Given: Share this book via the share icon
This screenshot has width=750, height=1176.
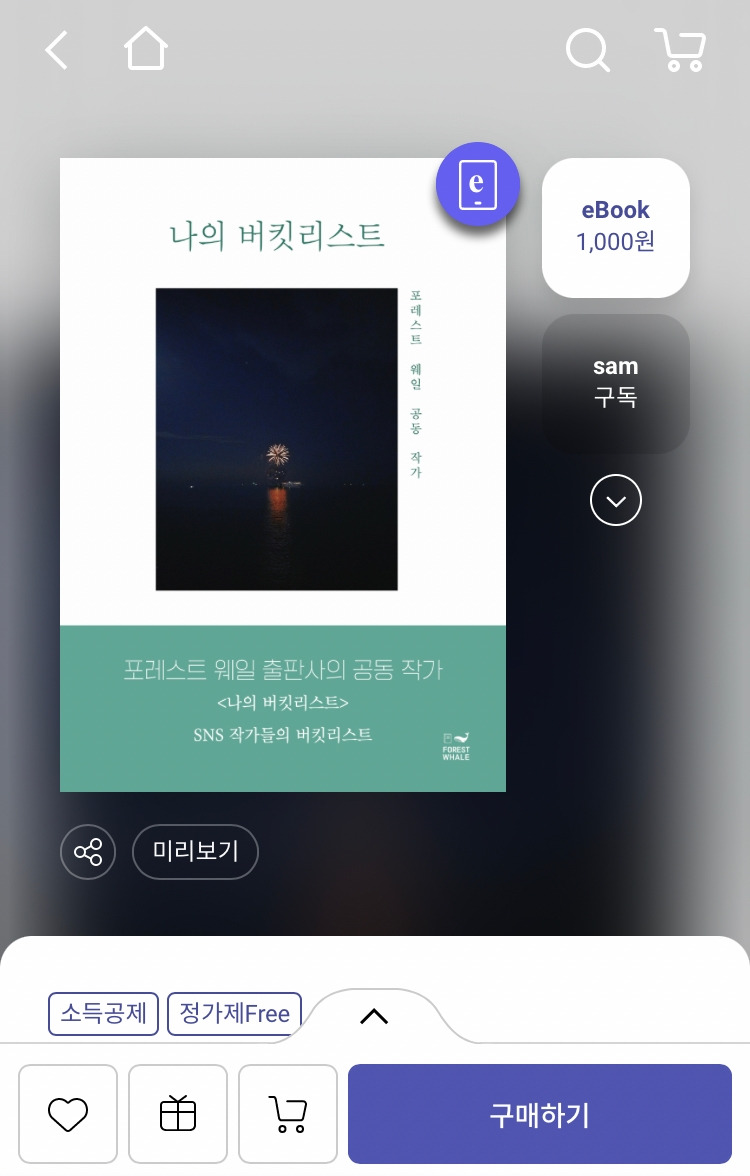Looking at the screenshot, I should 88,852.
